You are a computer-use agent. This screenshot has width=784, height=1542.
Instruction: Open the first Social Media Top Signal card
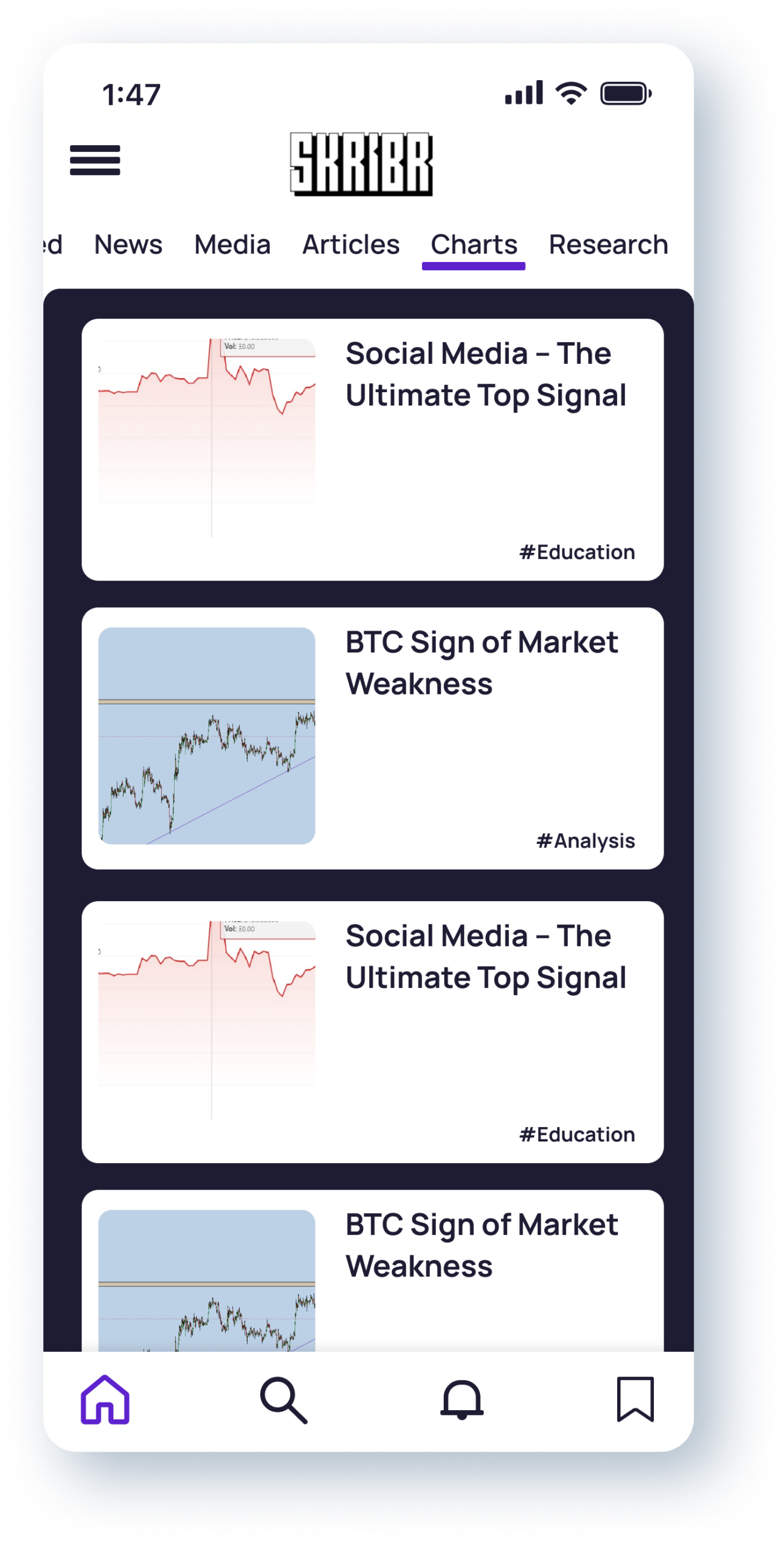(372, 449)
